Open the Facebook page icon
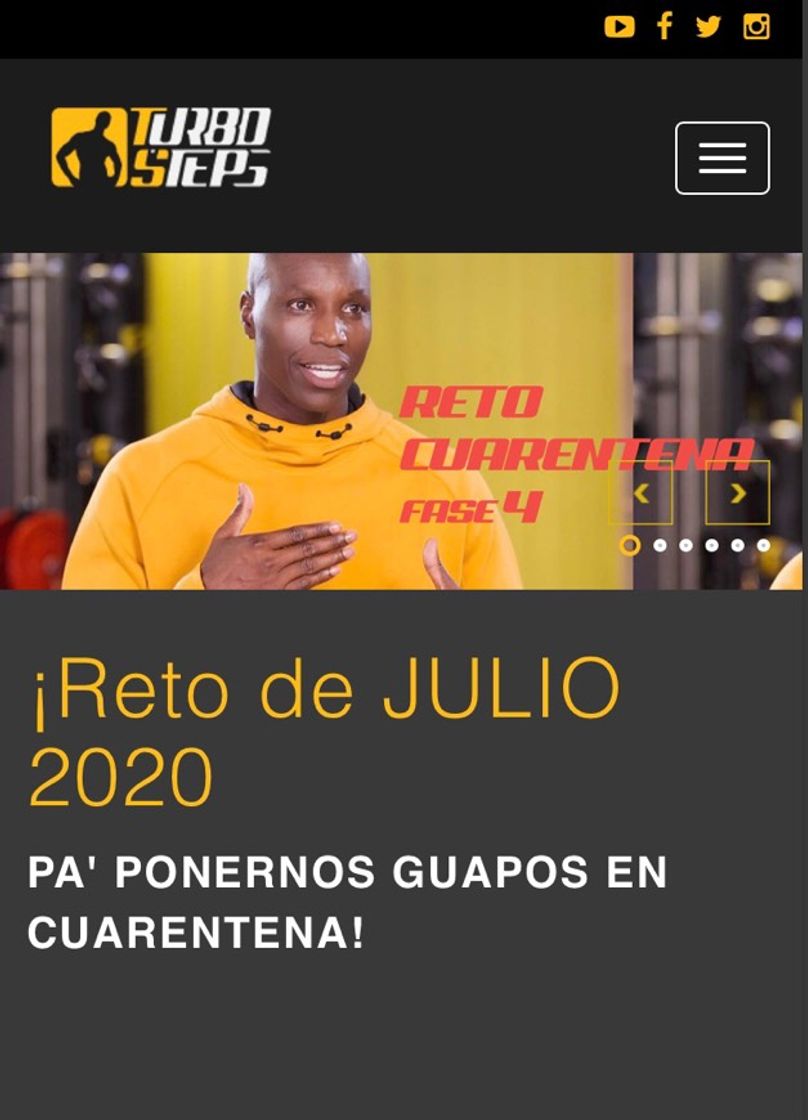 pyautogui.click(x=664, y=27)
